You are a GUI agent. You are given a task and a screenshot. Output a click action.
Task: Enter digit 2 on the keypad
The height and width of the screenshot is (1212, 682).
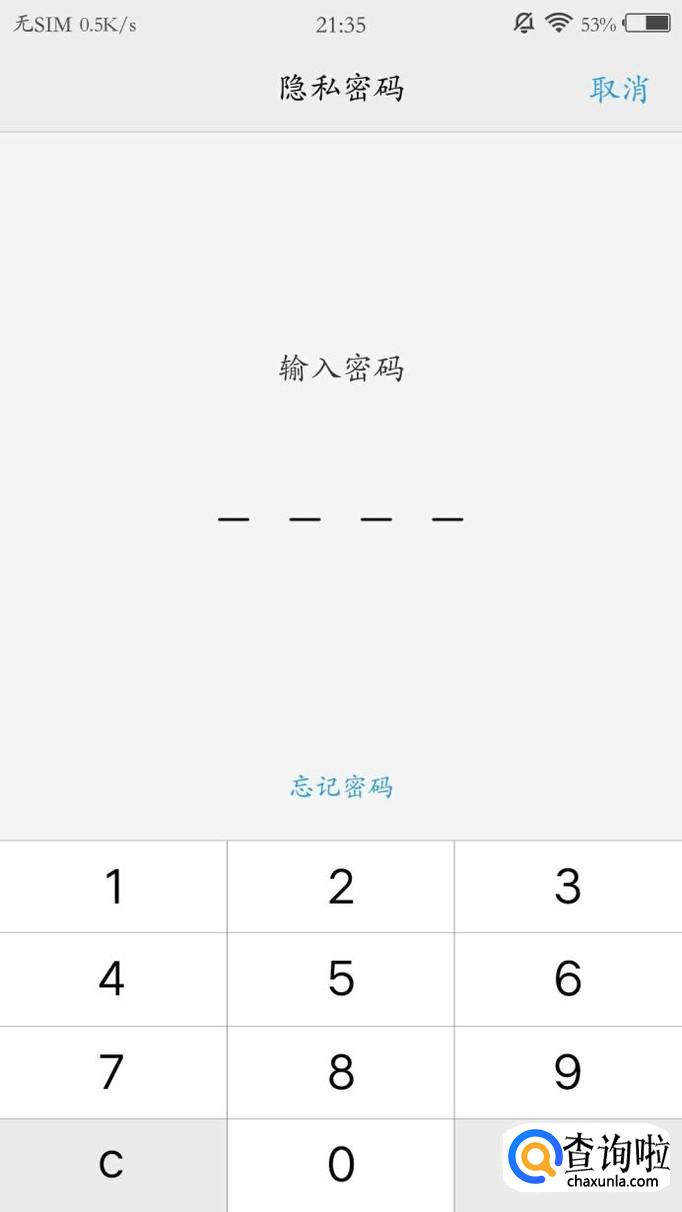pyautogui.click(x=341, y=887)
